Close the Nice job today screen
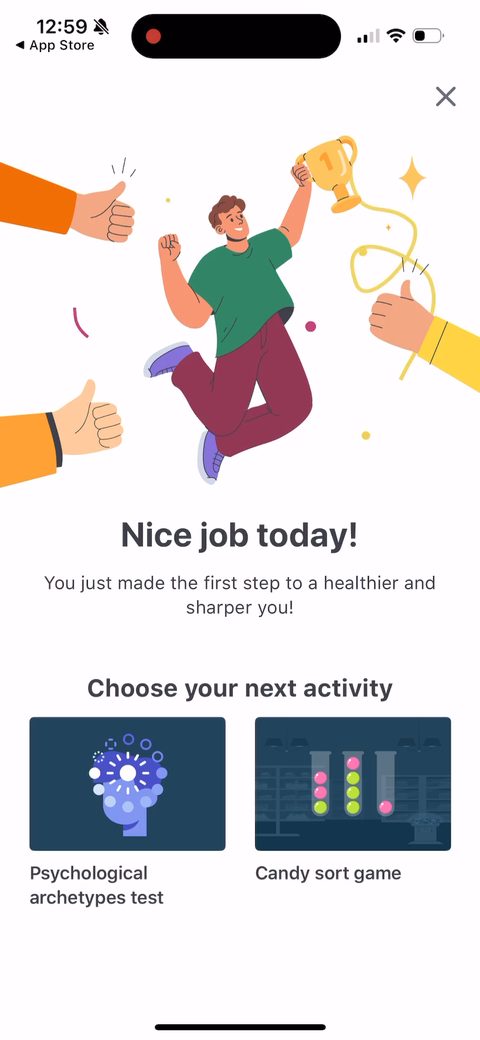 tap(446, 97)
